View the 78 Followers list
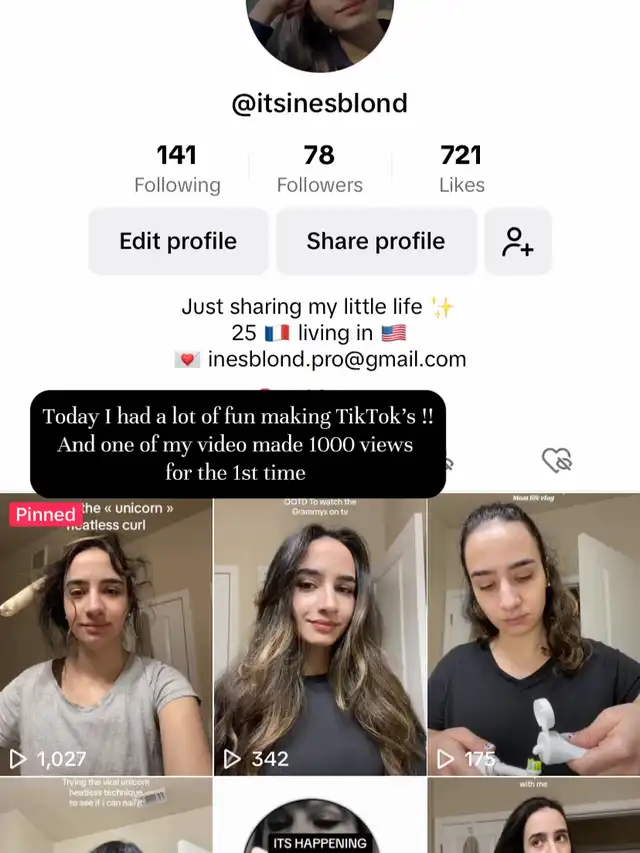 319,168
